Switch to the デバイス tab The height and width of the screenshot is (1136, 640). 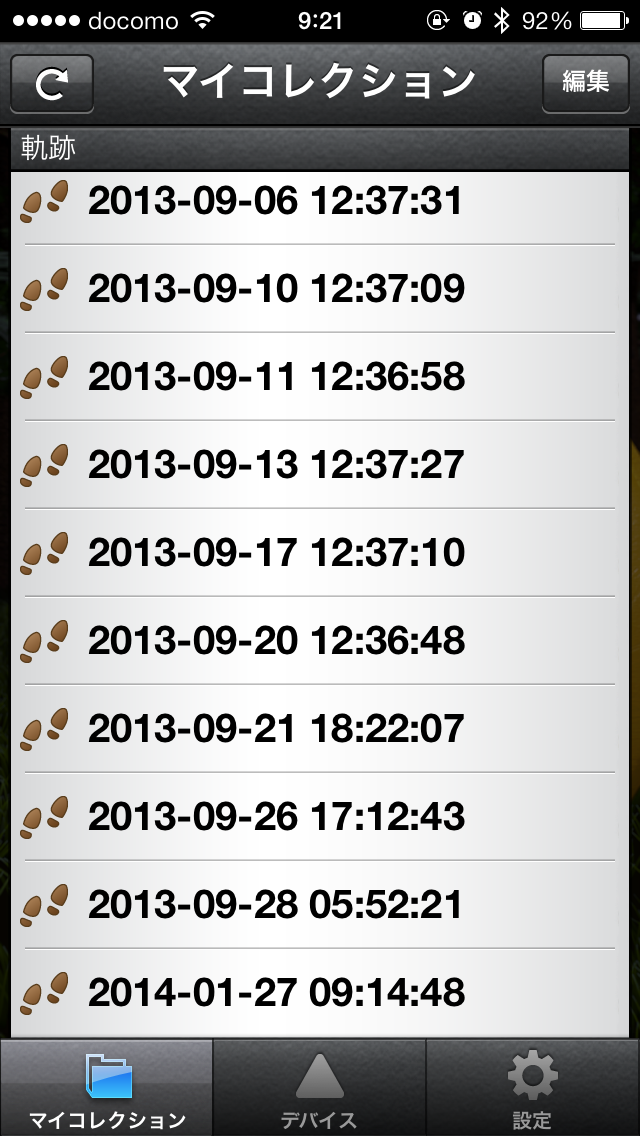click(x=319, y=1088)
